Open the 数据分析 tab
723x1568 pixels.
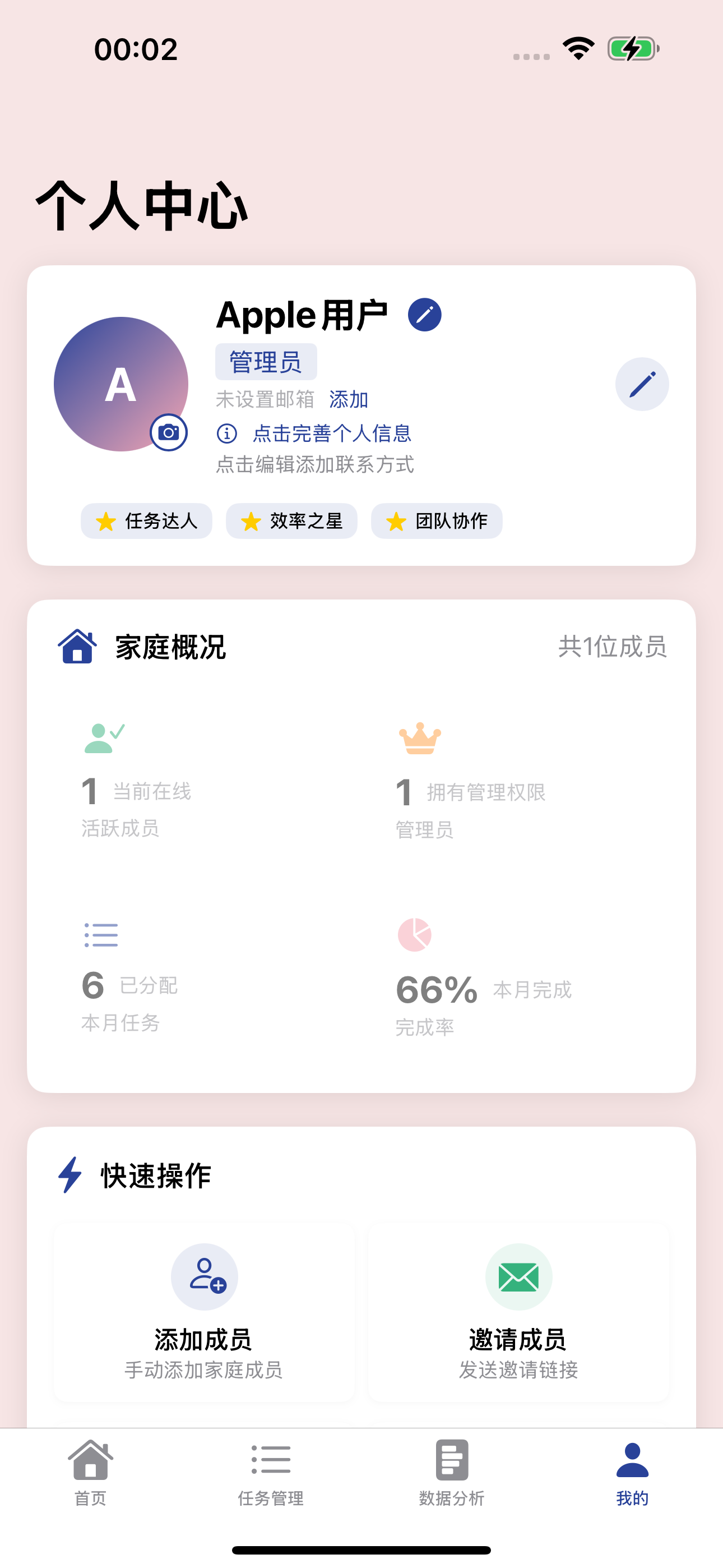click(452, 1473)
